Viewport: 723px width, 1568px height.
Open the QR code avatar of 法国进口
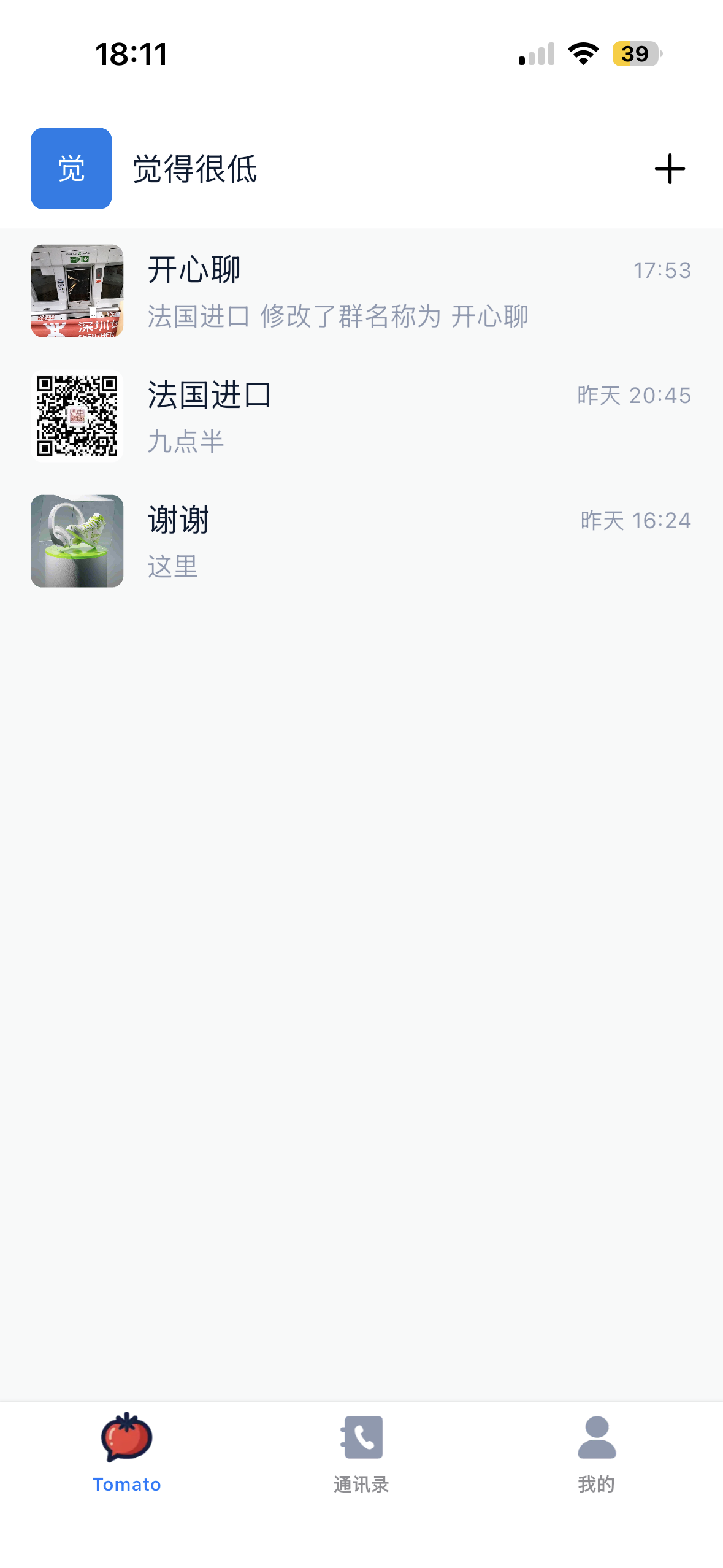77,416
